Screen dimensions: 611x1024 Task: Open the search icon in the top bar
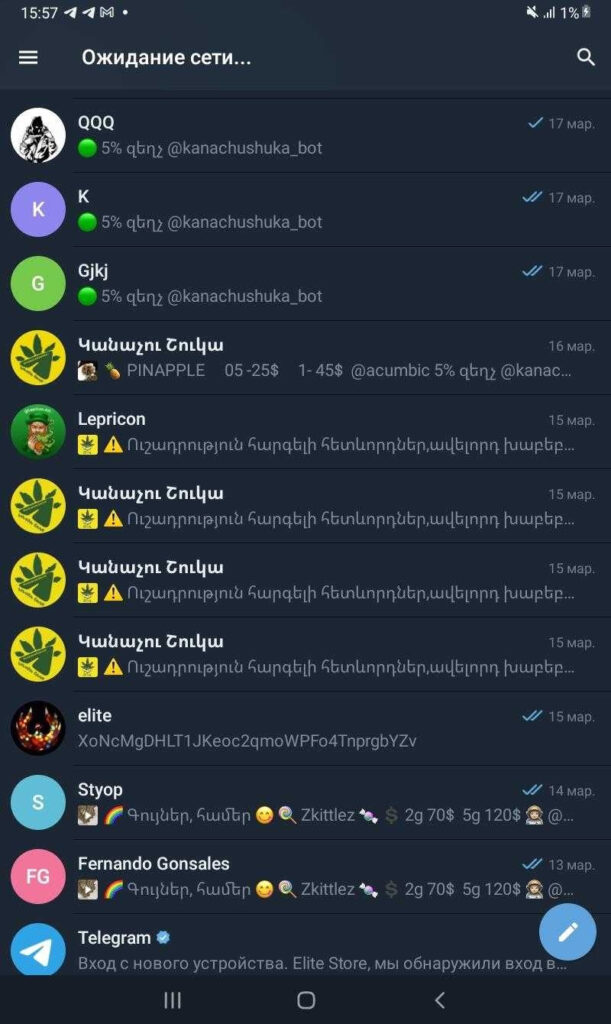tap(586, 58)
